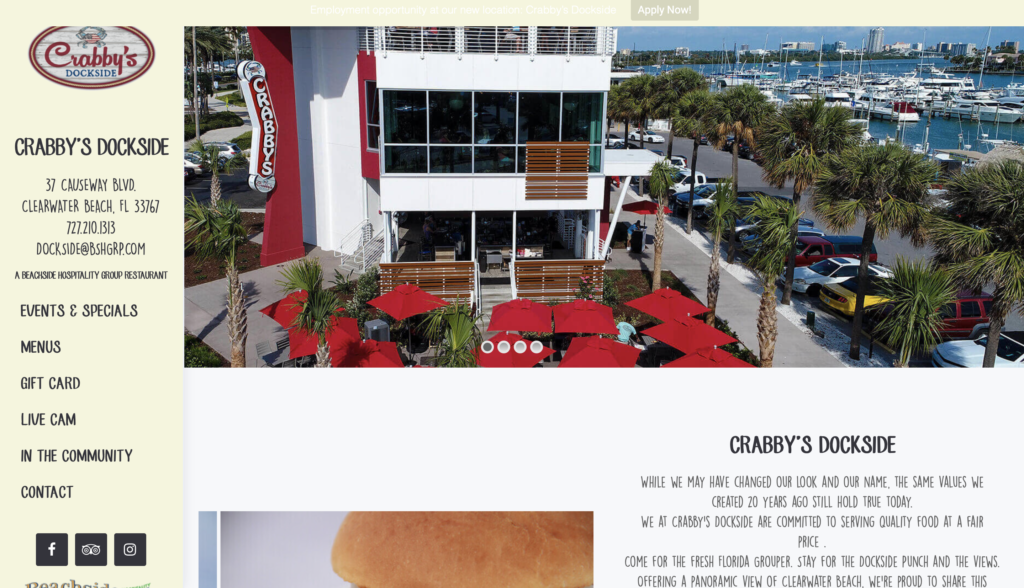Image resolution: width=1024 pixels, height=588 pixels.
Task: Select the fourth slideshow dot
Action: 536,347
